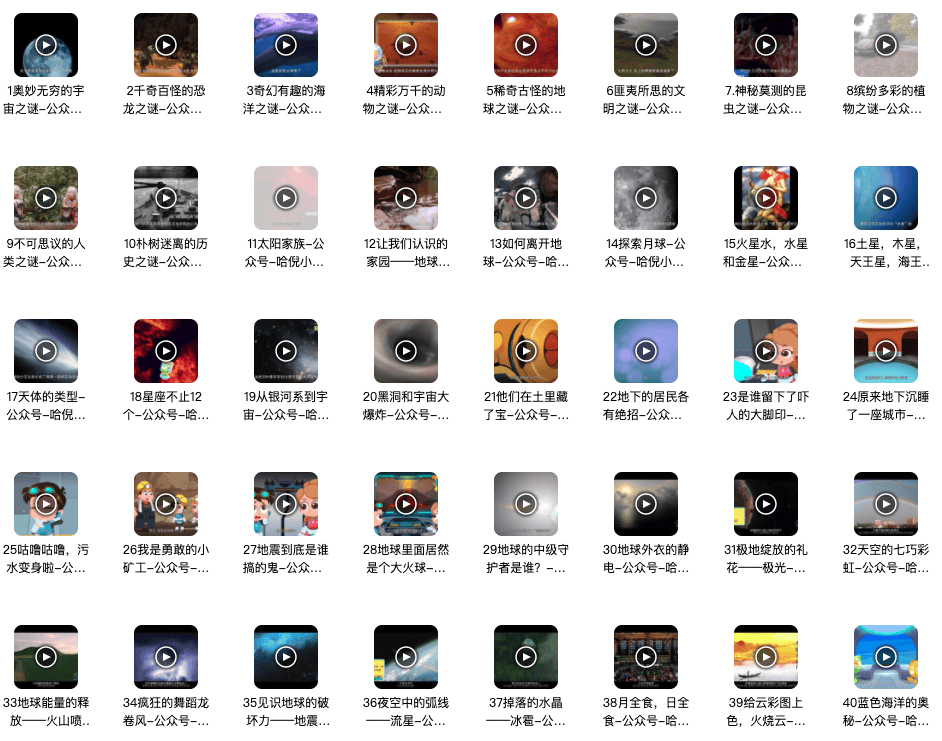Open video 13 如何离开地球
942x741 pixels.
[x=526, y=198]
